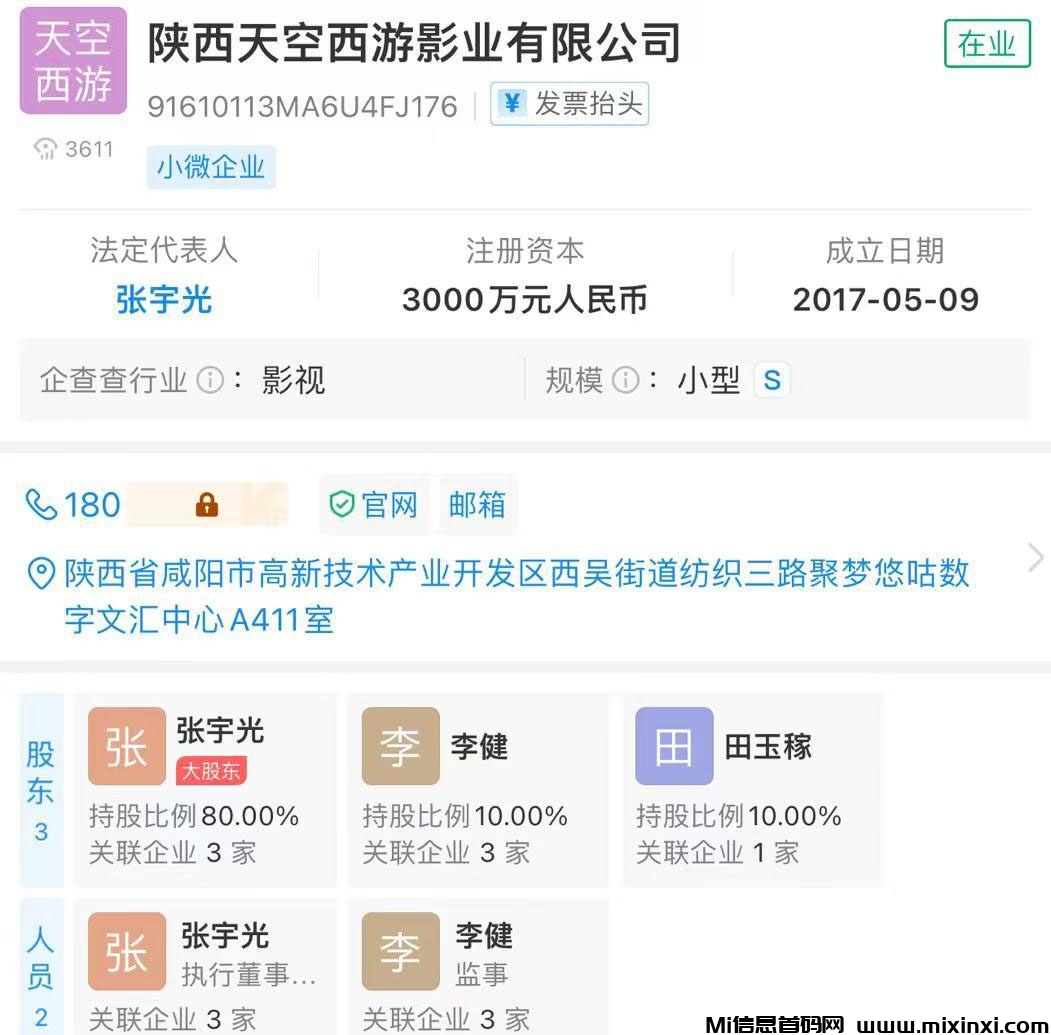This screenshot has height=1035, width=1051.
Task: Show info about 企查查行业 classification
Action: tap(209, 380)
